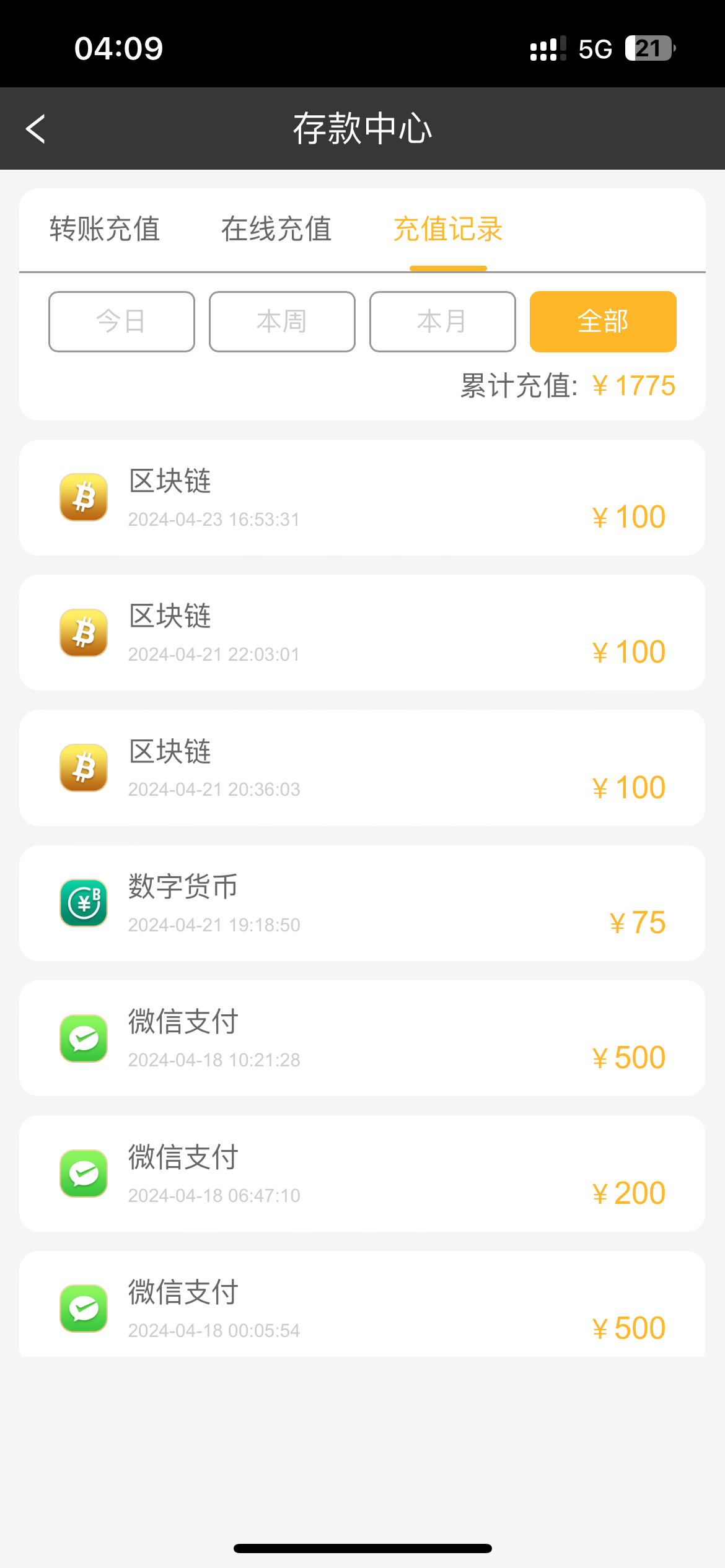Click the green 数字货币 currency icon

83,903
